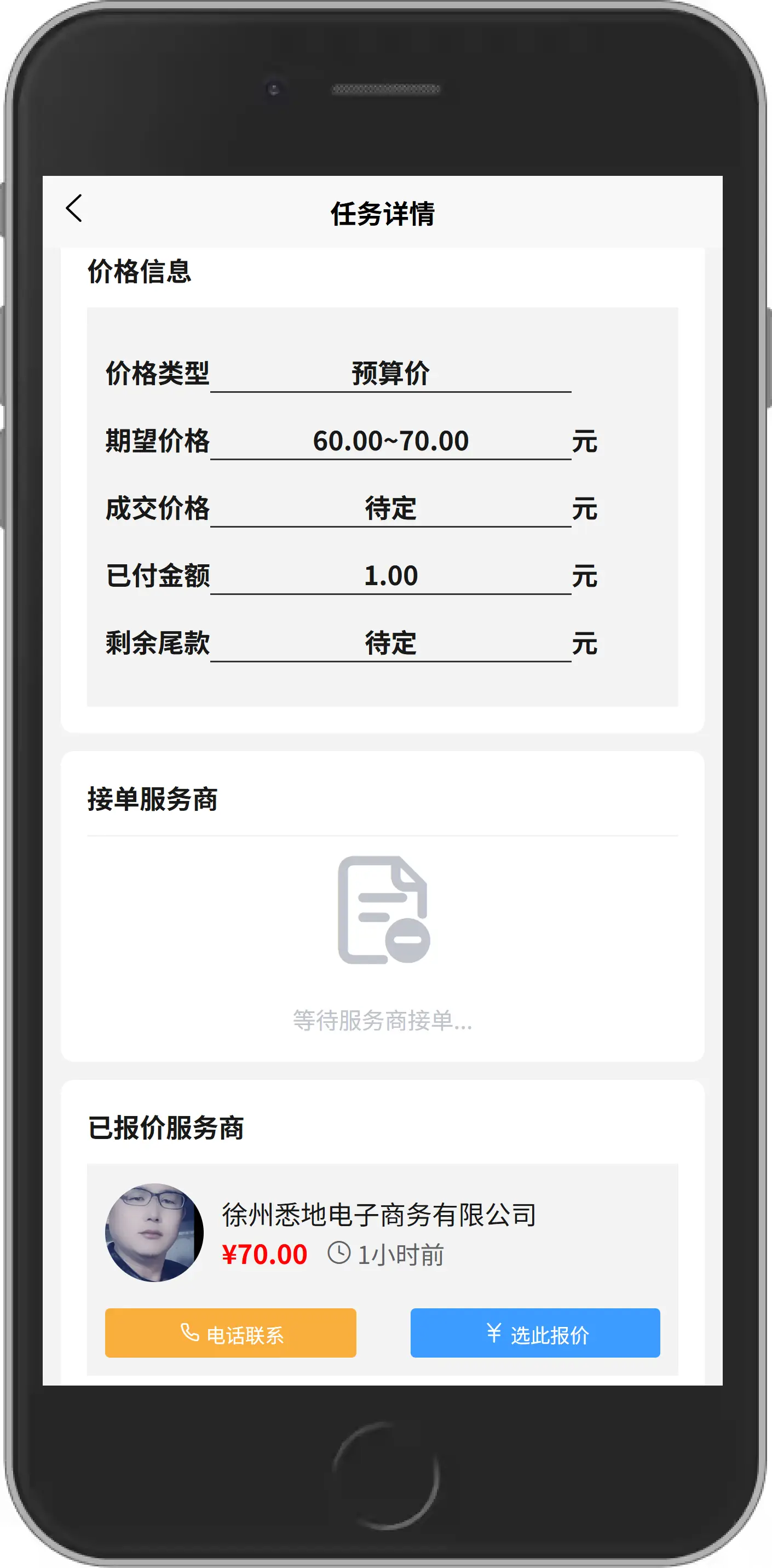Select the 选此报价 button

point(535,1333)
